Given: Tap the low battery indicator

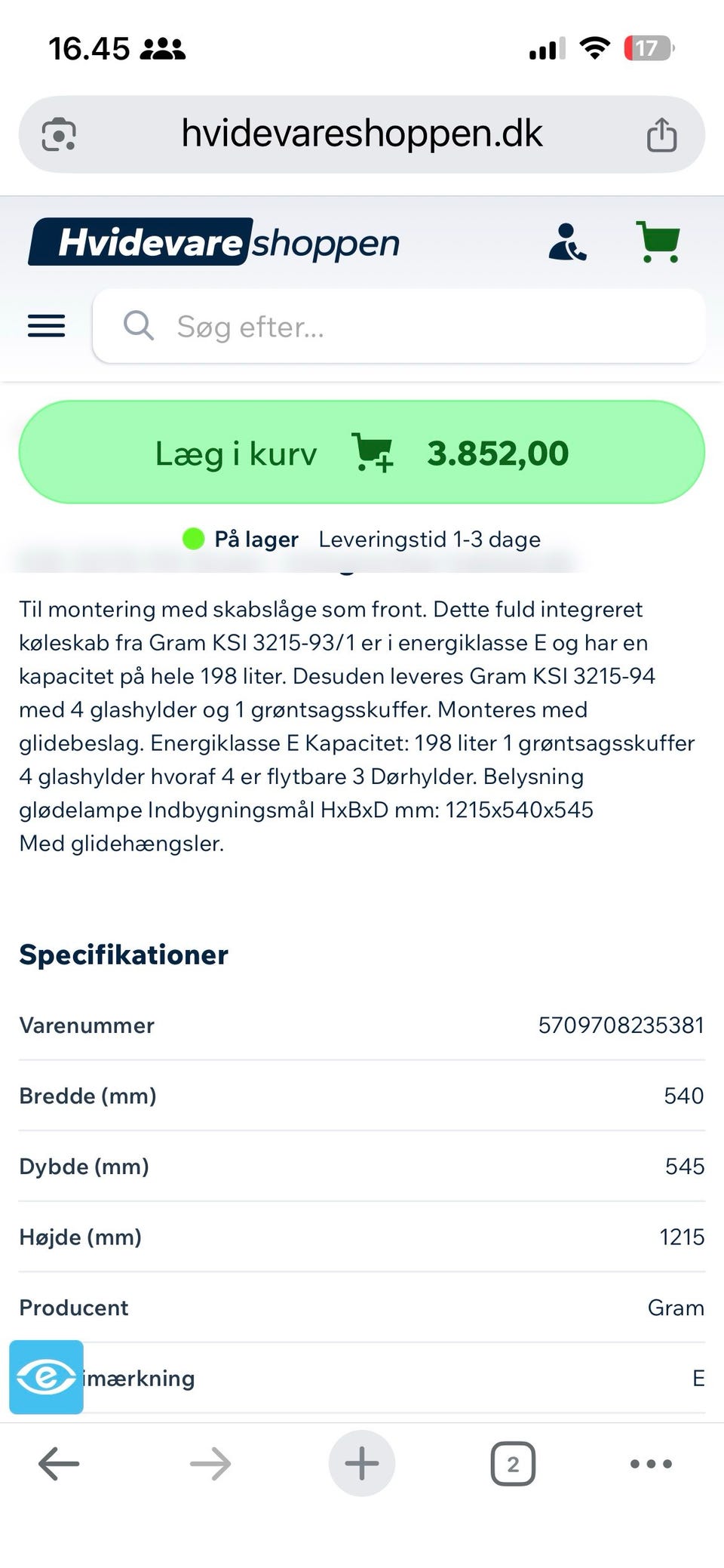Looking at the screenshot, I should click(649, 48).
